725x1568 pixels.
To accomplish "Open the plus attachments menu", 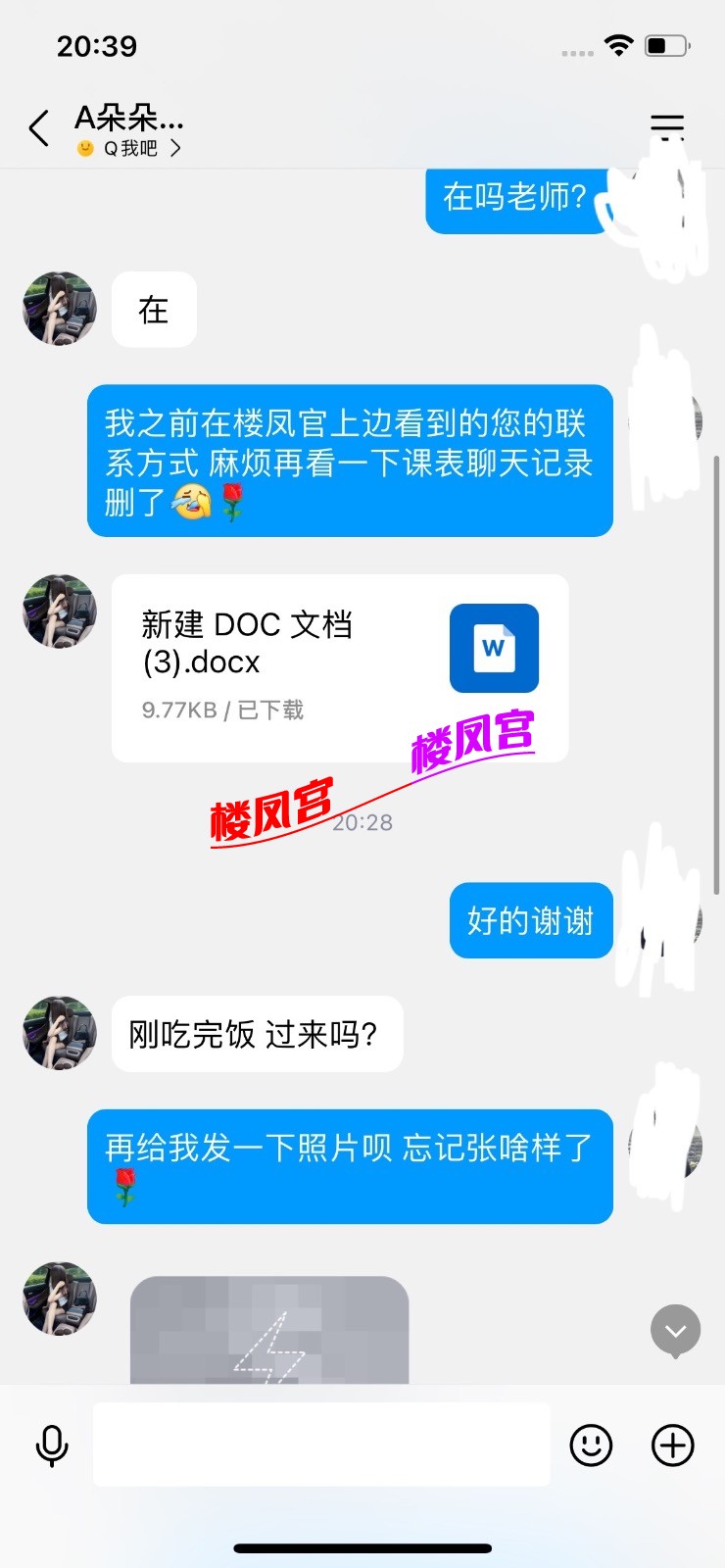I will coord(673,1445).
